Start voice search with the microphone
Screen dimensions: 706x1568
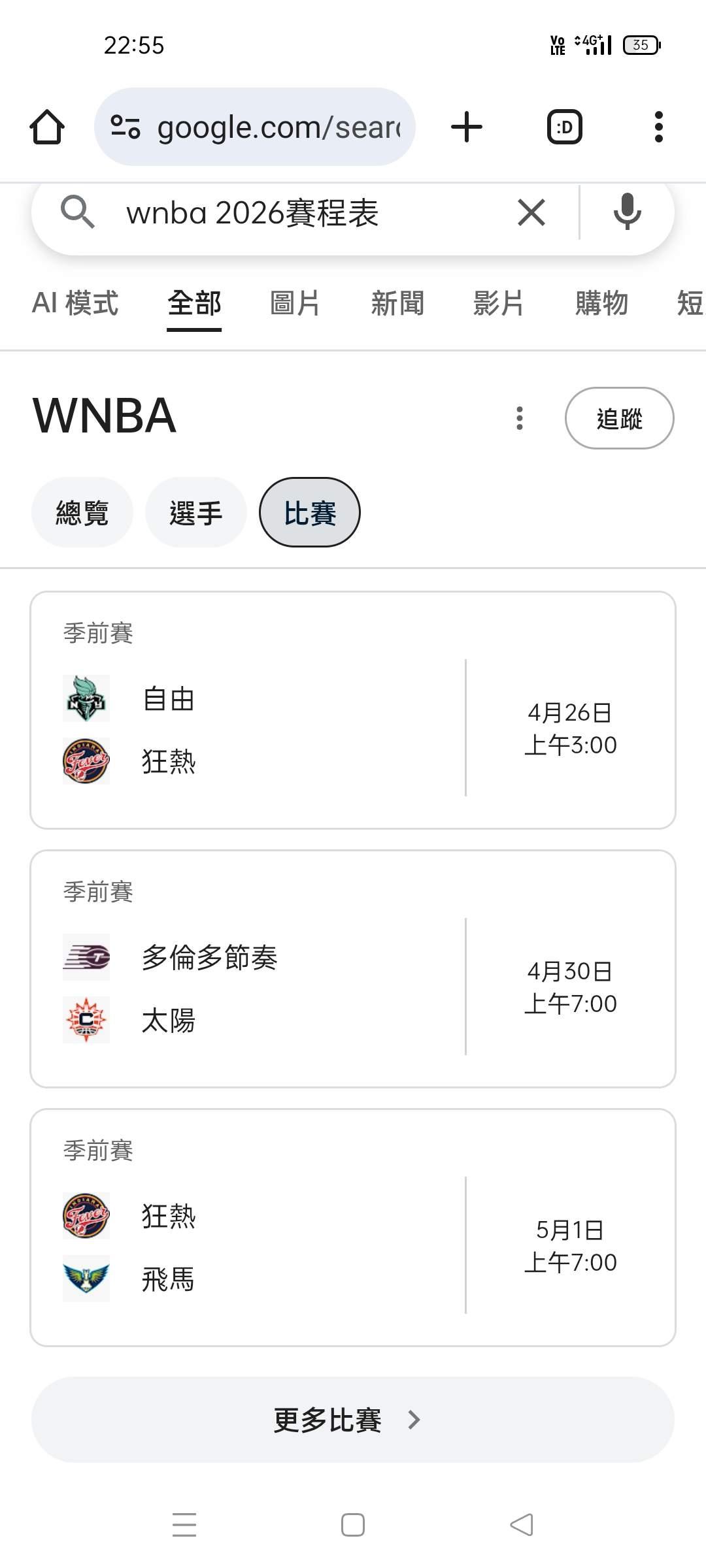[x=627, y=213]
